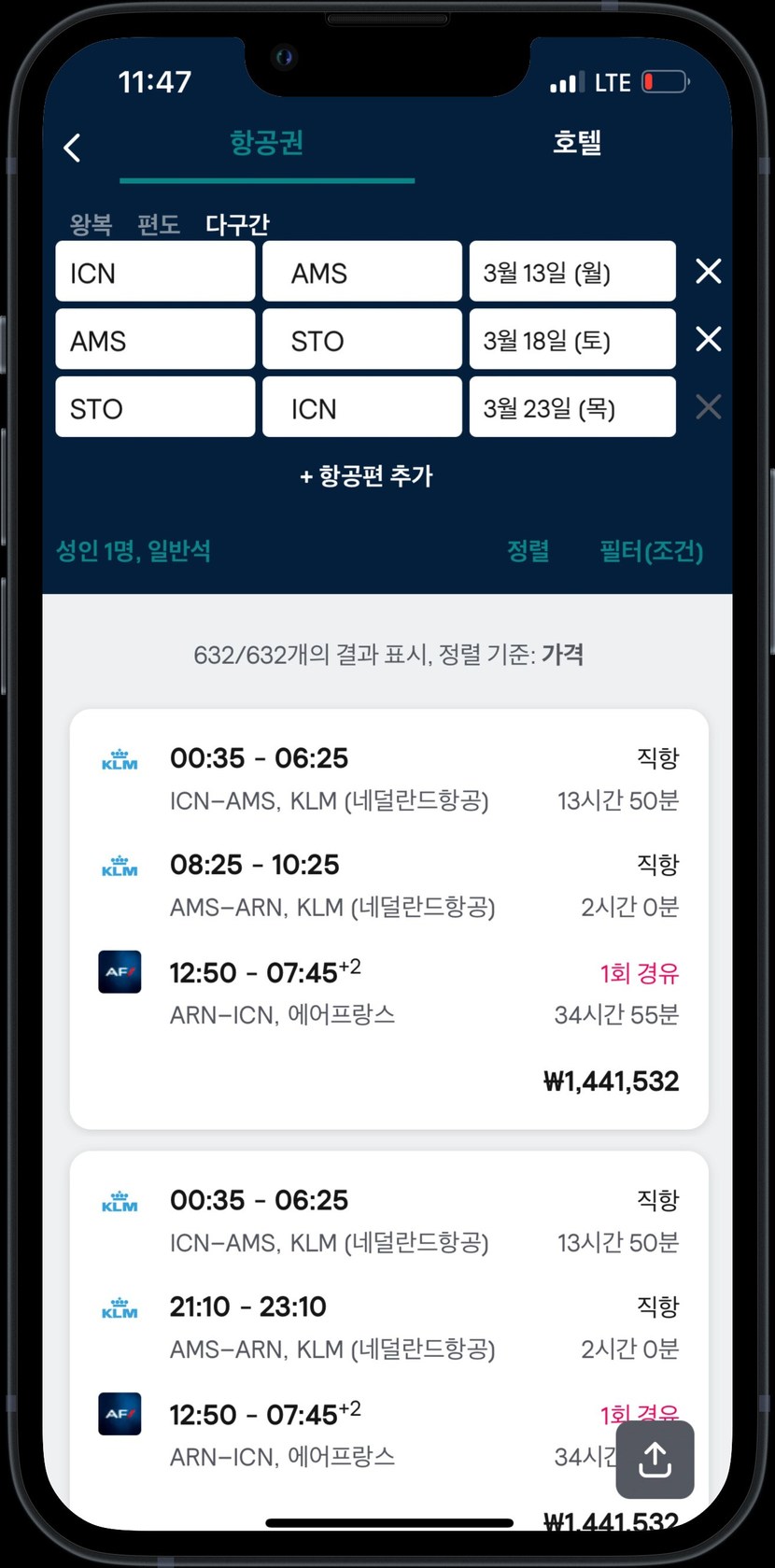The height and width of the screenshot is (1568, 775).
Task: Remove the AMS to STO flight leg
Action: pos(709,339)
